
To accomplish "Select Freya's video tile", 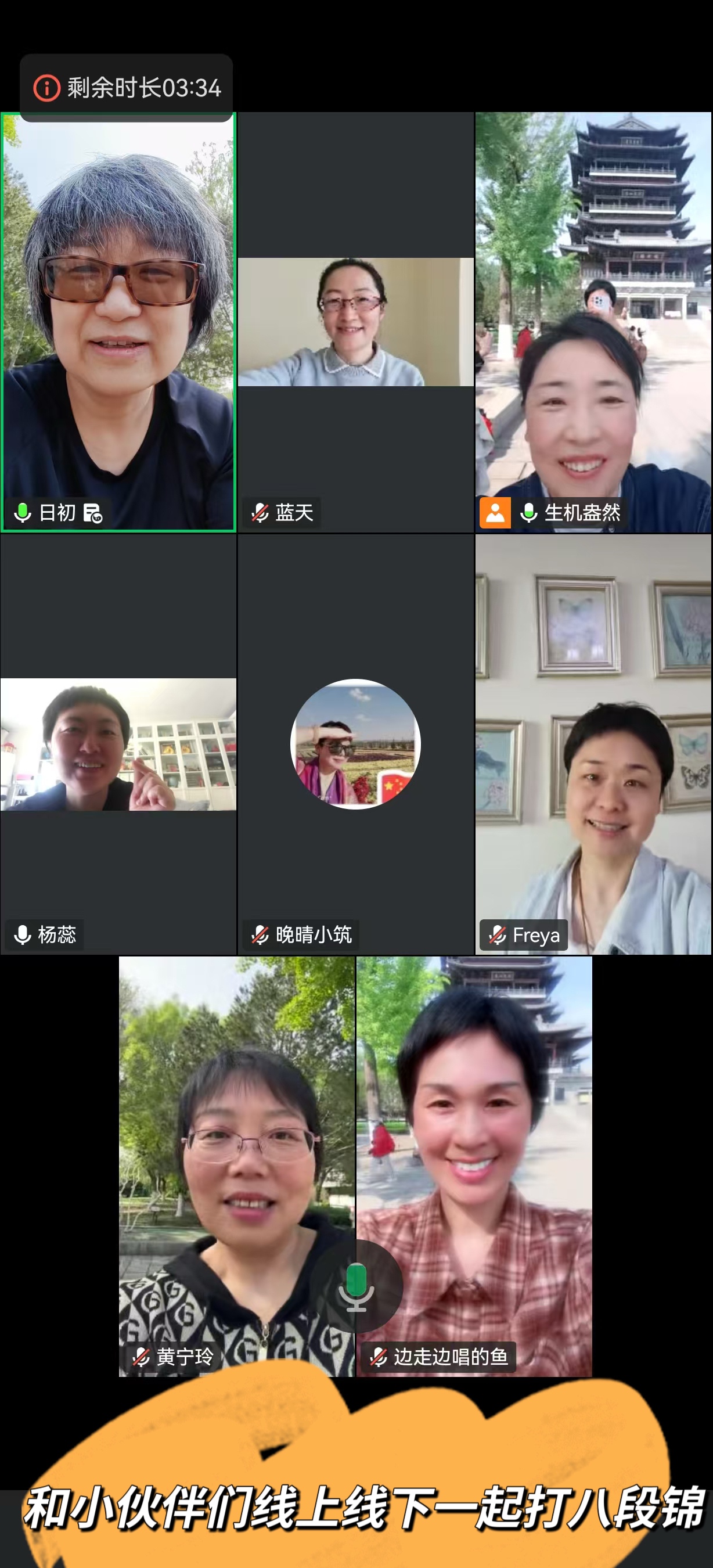I will [593, 744].
